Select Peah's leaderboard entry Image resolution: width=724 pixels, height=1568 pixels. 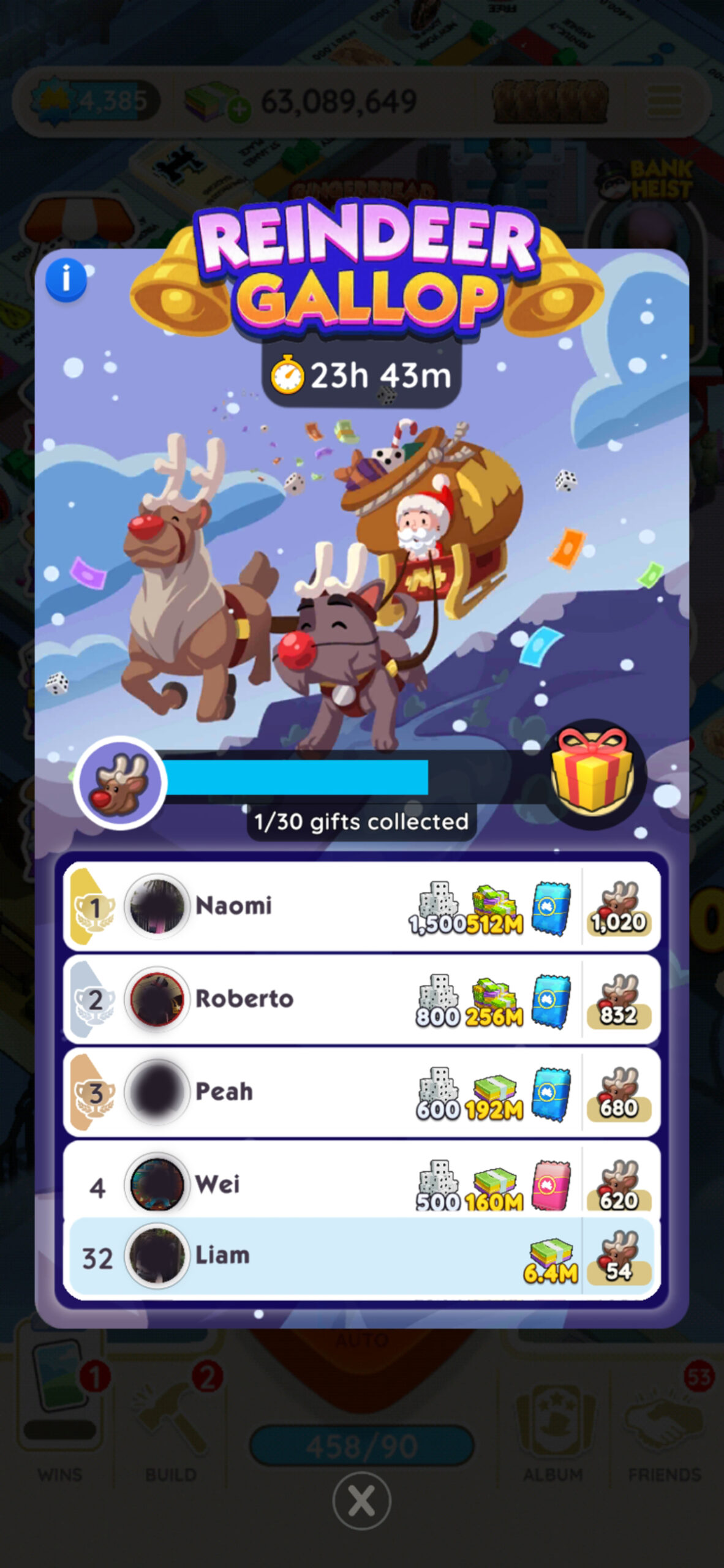click(361, 1092)
